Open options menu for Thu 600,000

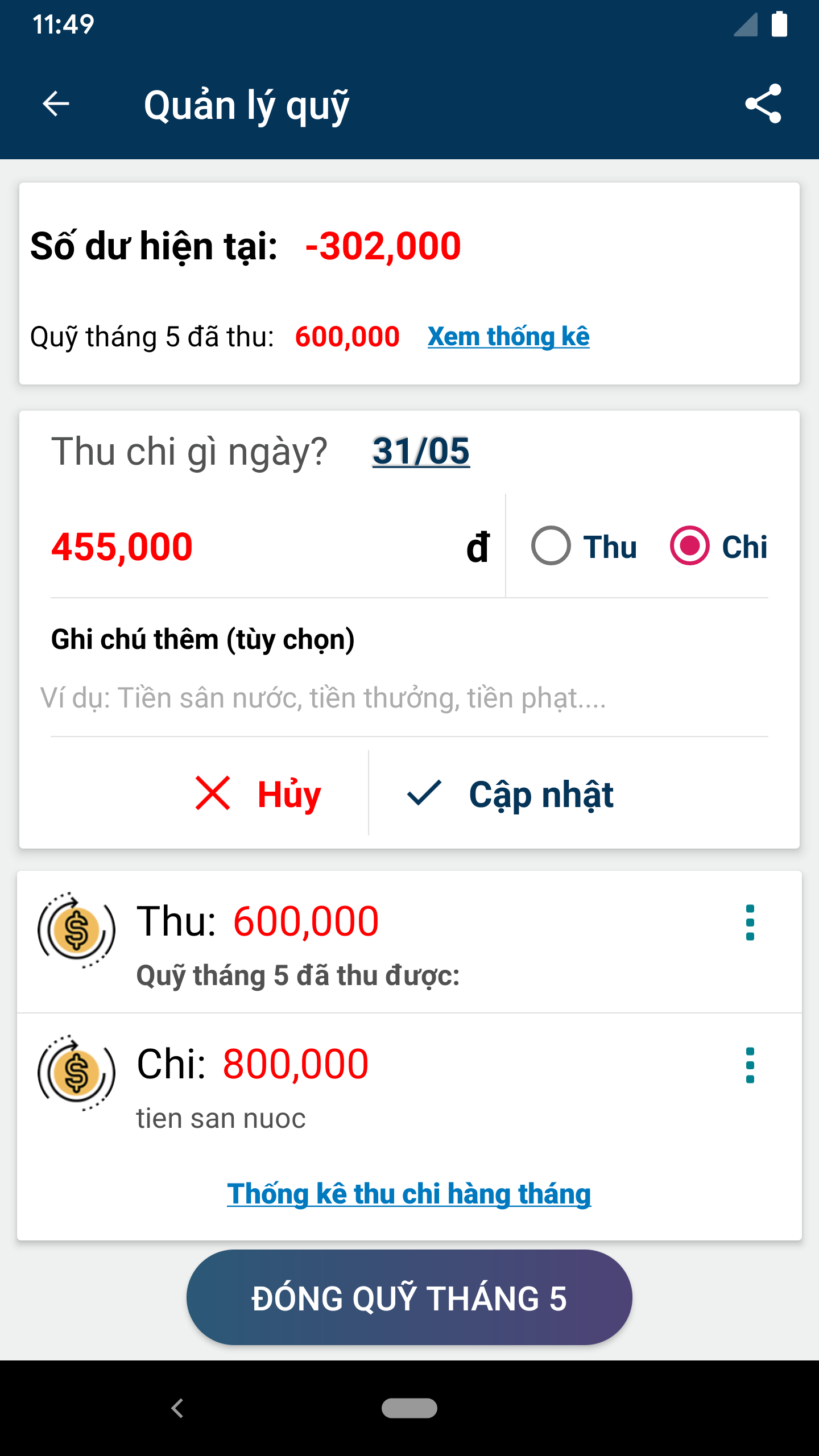coord(750,922)
